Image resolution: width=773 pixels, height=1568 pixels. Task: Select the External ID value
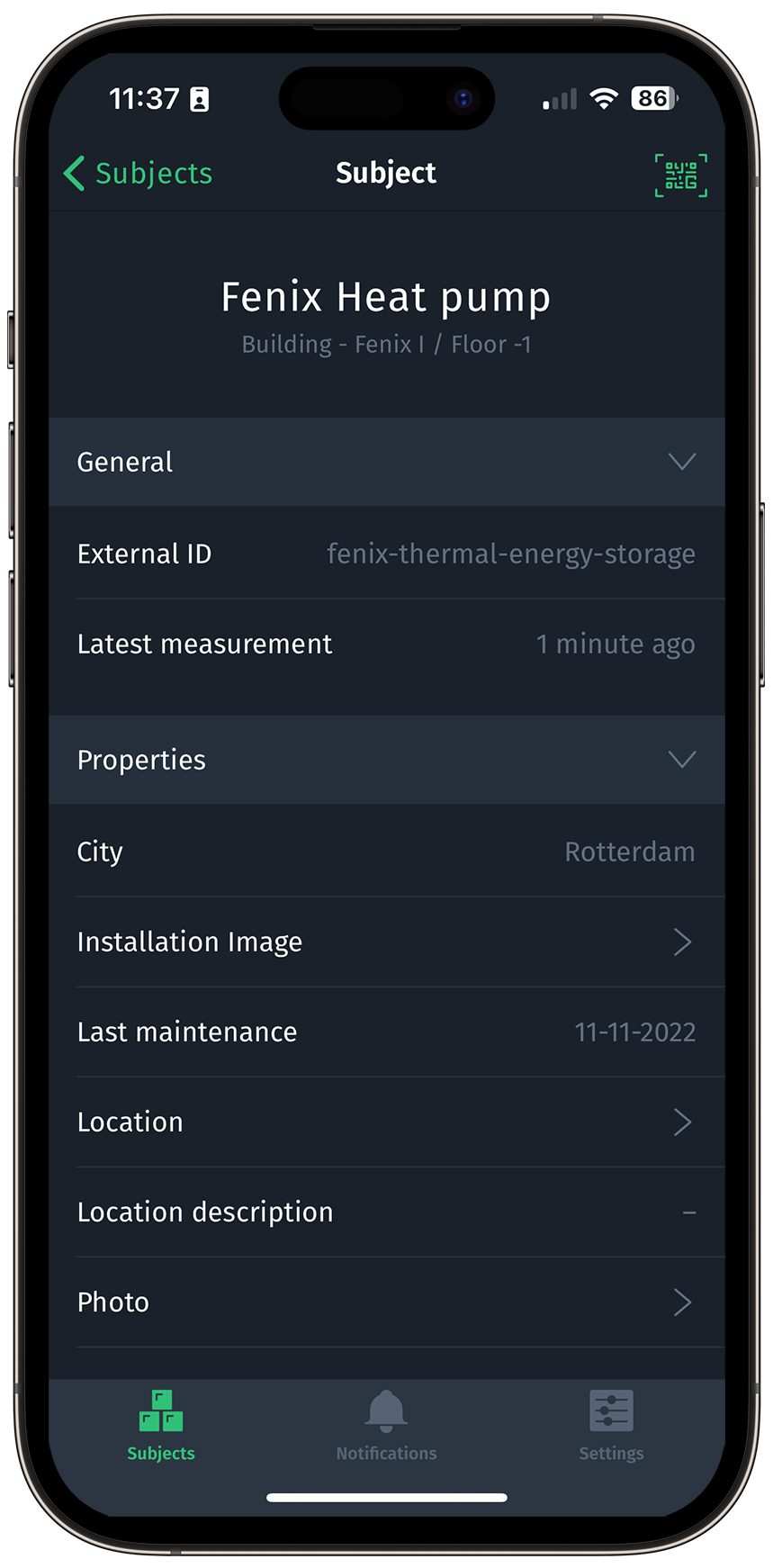point(511,554)
